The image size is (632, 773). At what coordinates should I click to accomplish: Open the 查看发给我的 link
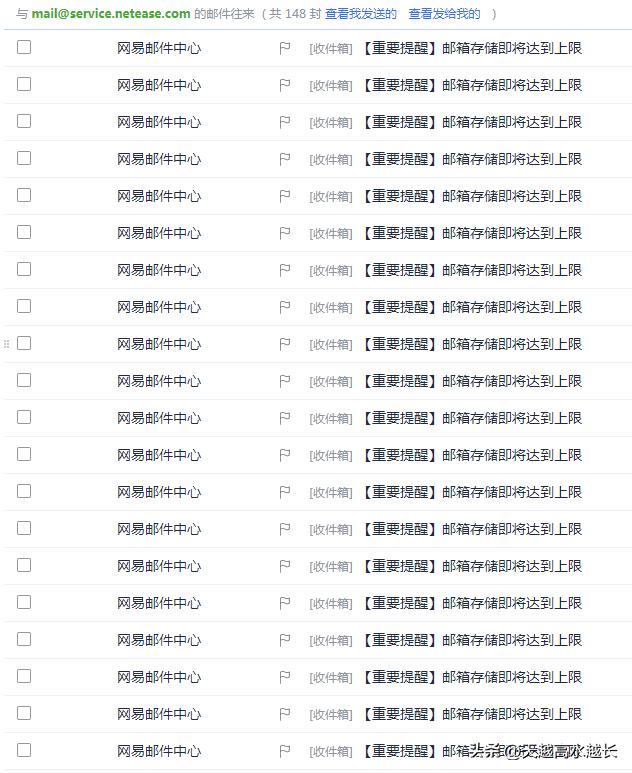444,14
